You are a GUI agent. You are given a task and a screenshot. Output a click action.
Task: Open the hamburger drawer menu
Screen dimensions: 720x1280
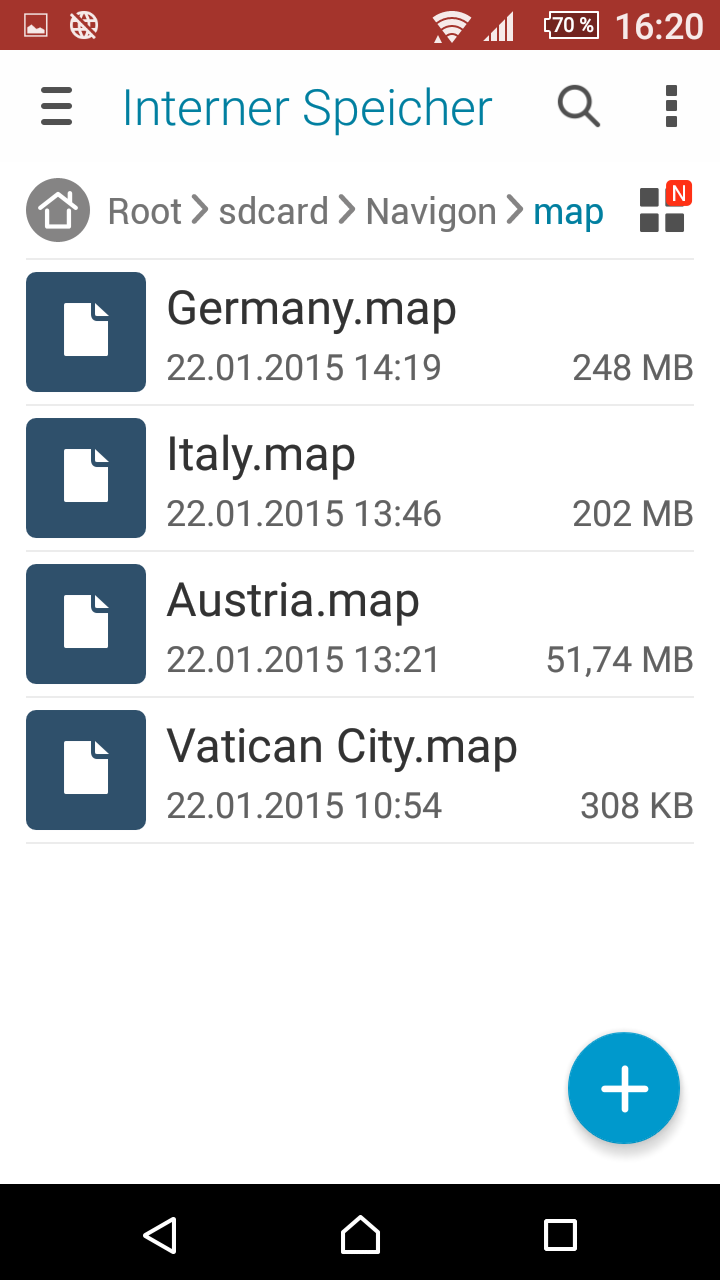tap(57, 106)
